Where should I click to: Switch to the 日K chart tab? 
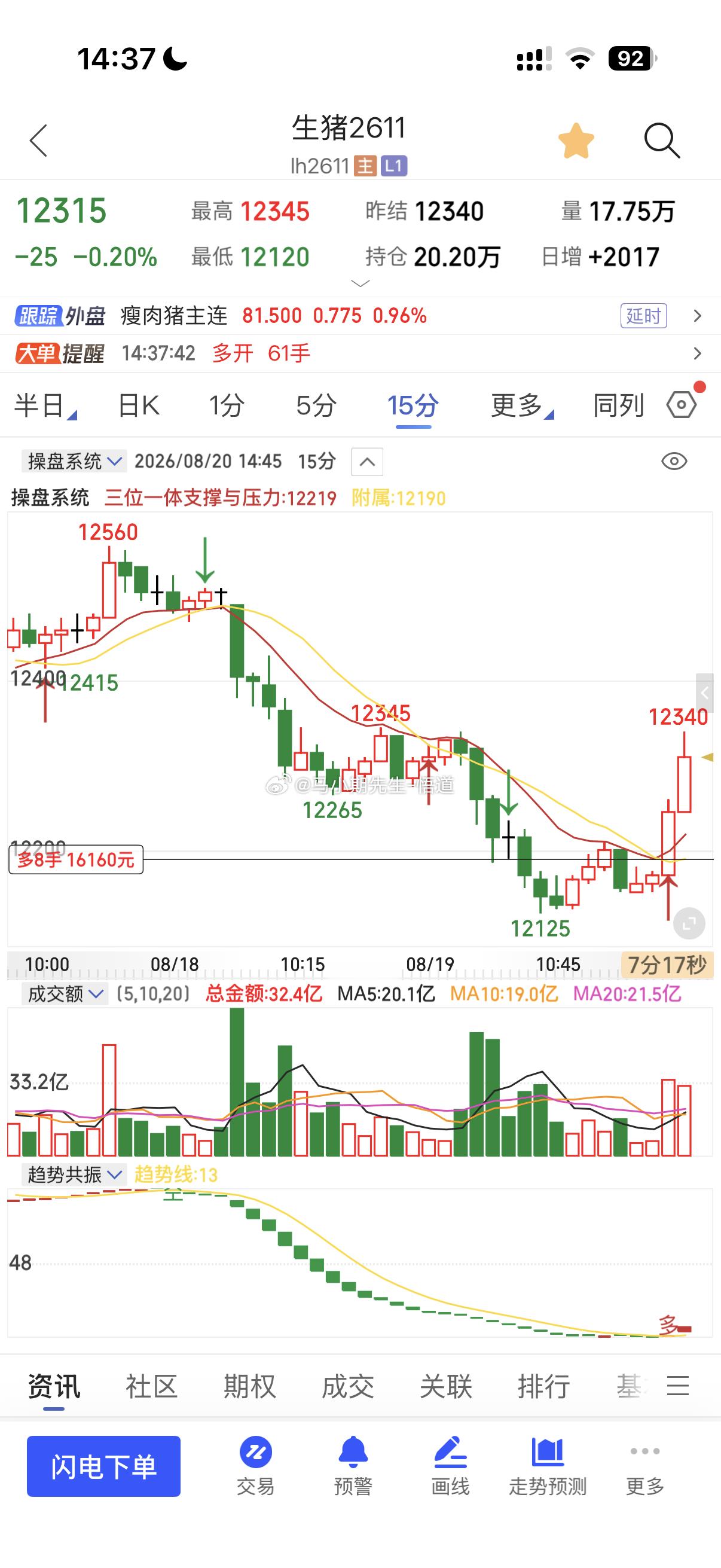click(138, 405)
